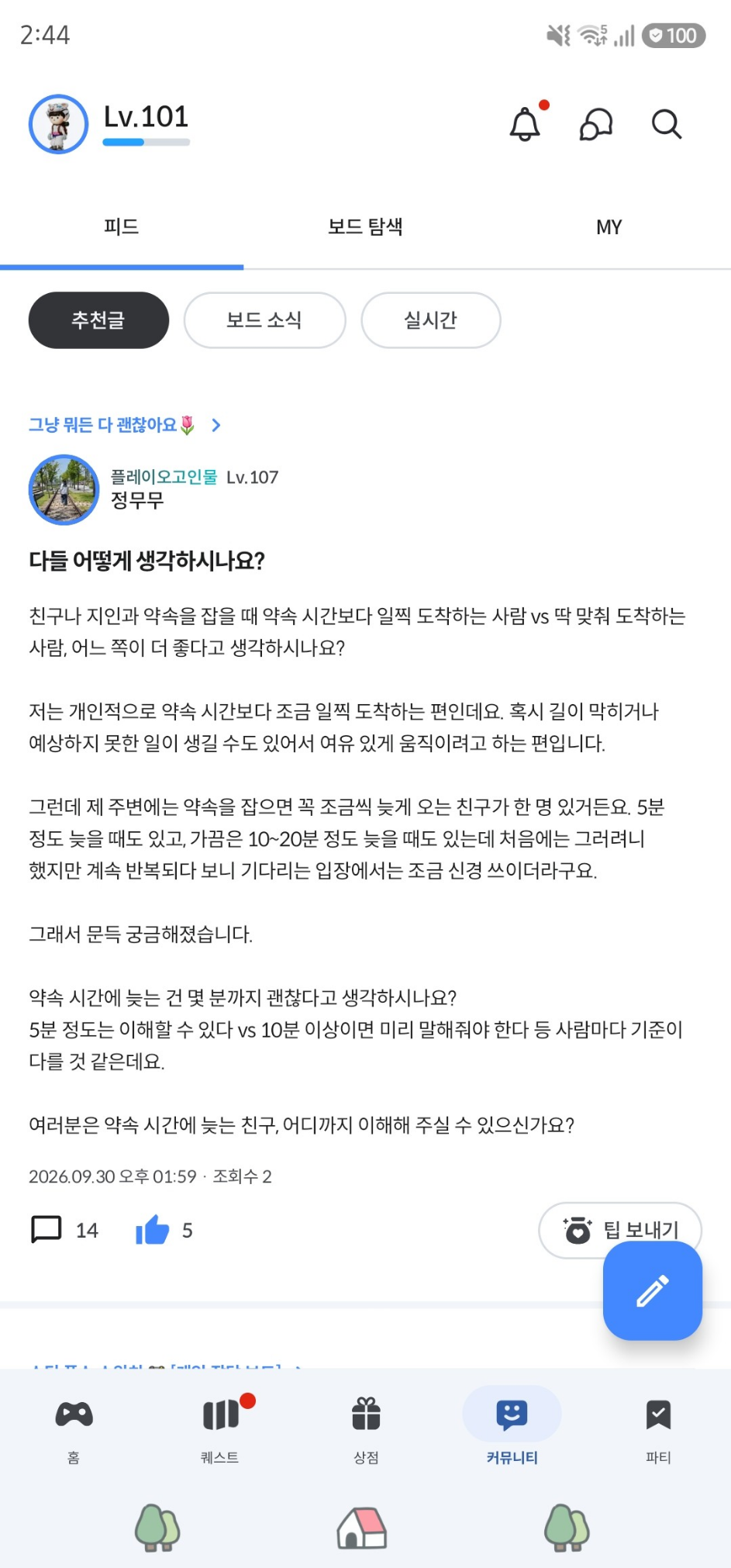Viewport: 731px width, 1568px height.
Task: Select the 실시간 chip
Action: pyautogui.click(x=431, y=320)
